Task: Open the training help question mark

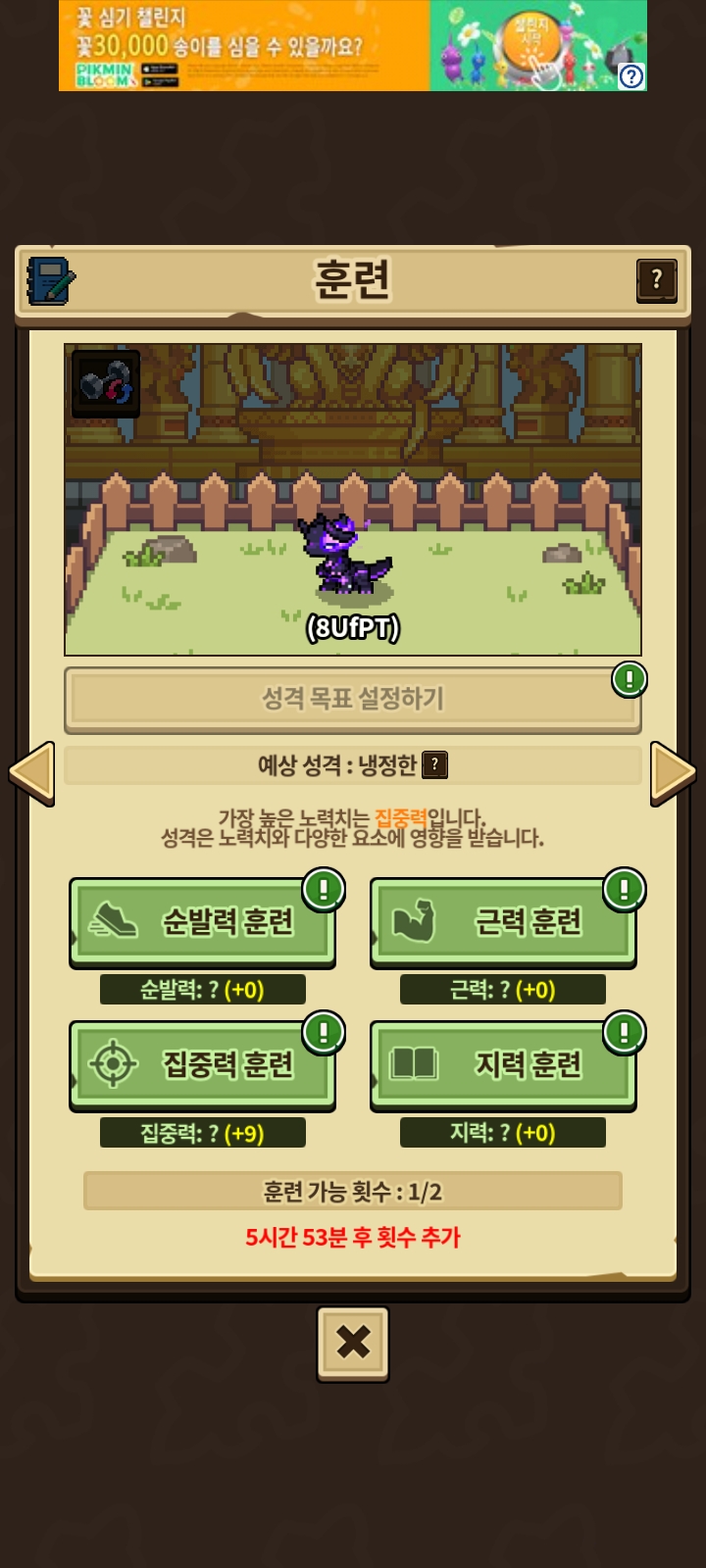Action: click(657, 280)
